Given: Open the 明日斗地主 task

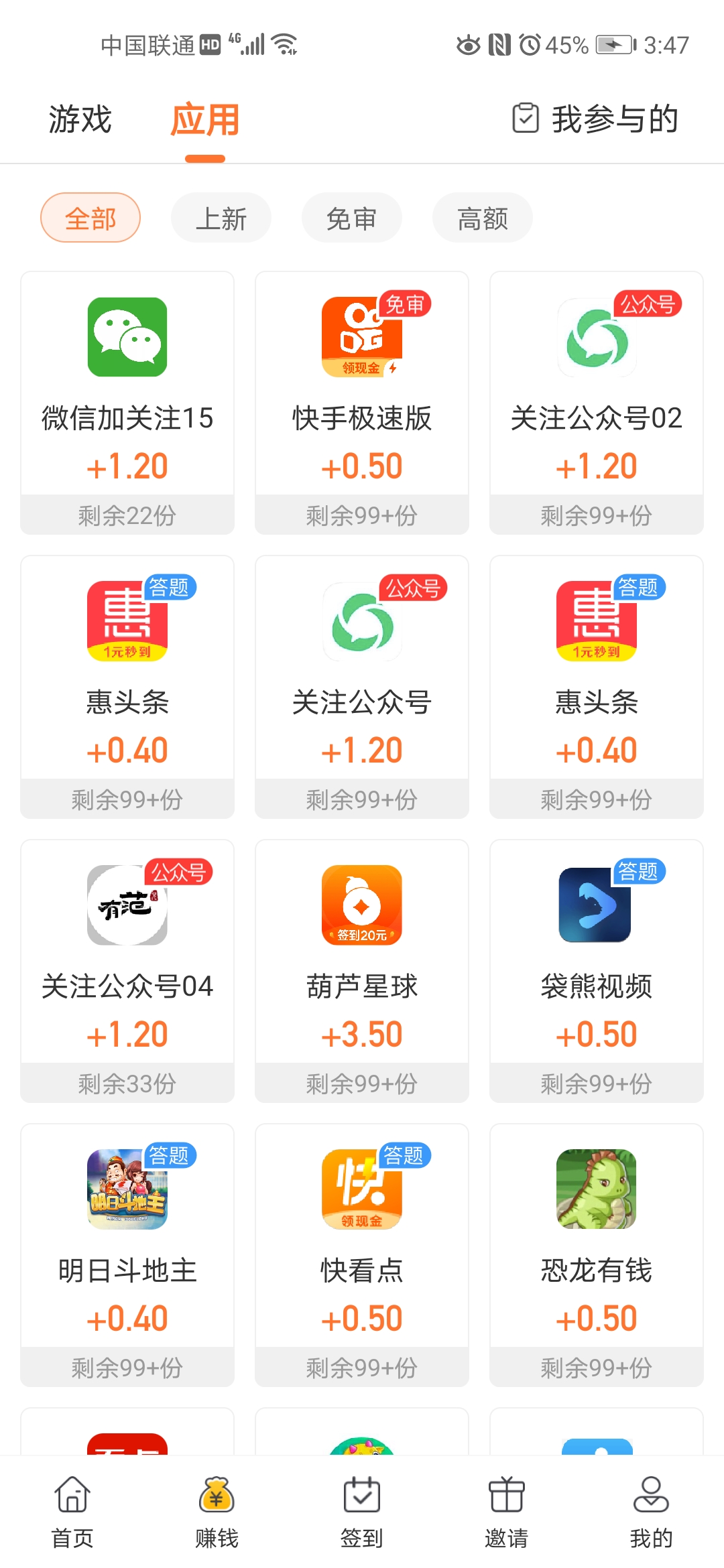Looking at the screenshot, I should pos(127,1254).
